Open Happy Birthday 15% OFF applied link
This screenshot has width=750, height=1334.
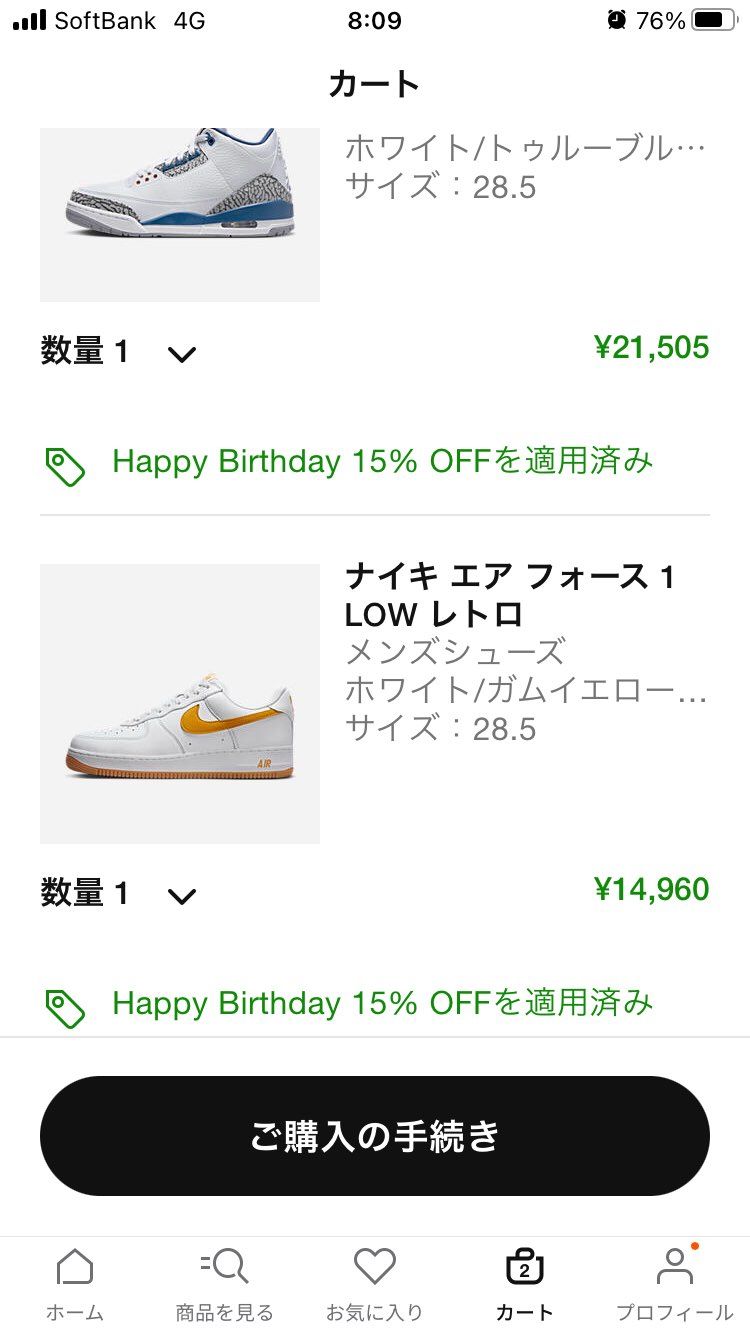coord(383,462)
